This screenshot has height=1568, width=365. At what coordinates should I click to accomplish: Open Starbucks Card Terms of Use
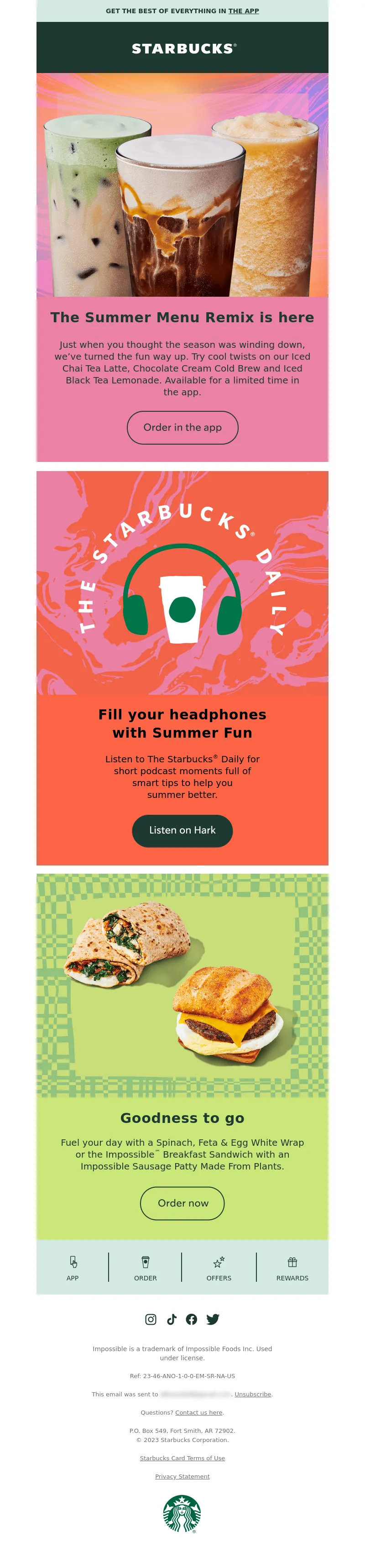click(x=182, y=1458)
